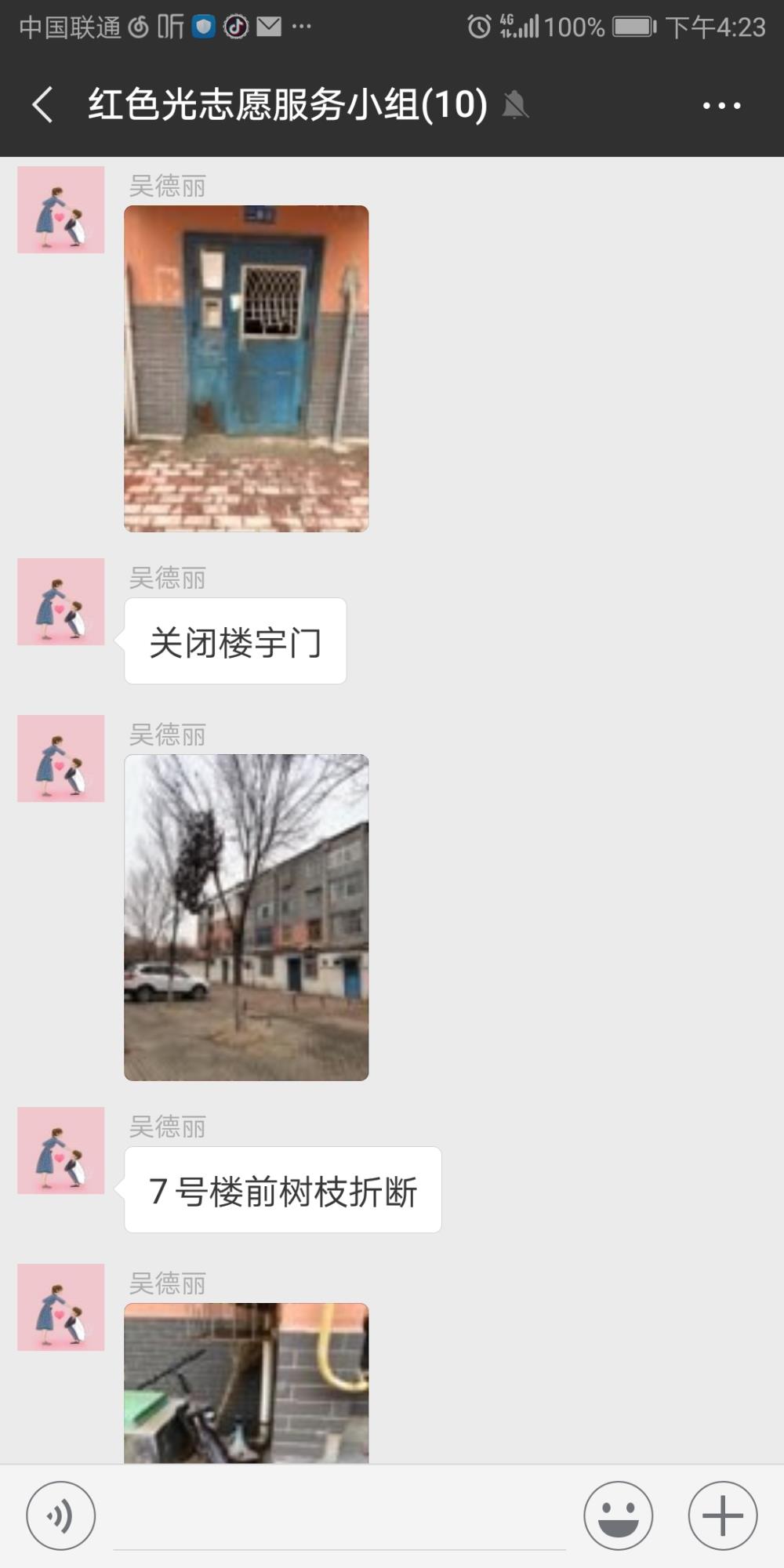The image size is (784, 1568).
Task: Open 吴德丽's avatar beside 关闭楼宇门 message
Action: click(61, 601)
